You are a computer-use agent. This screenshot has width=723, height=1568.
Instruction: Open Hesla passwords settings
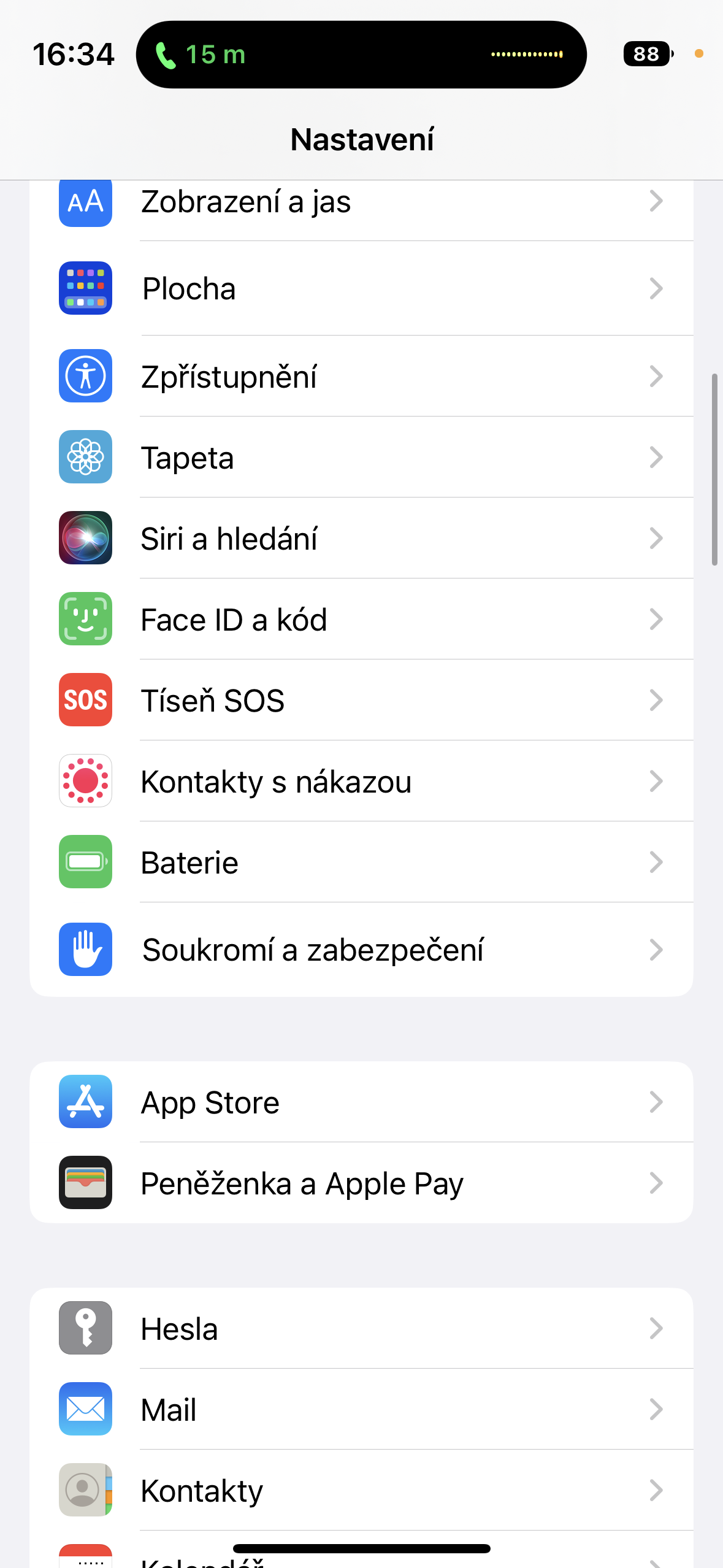pyautogui.click(x=361, y=1329)
